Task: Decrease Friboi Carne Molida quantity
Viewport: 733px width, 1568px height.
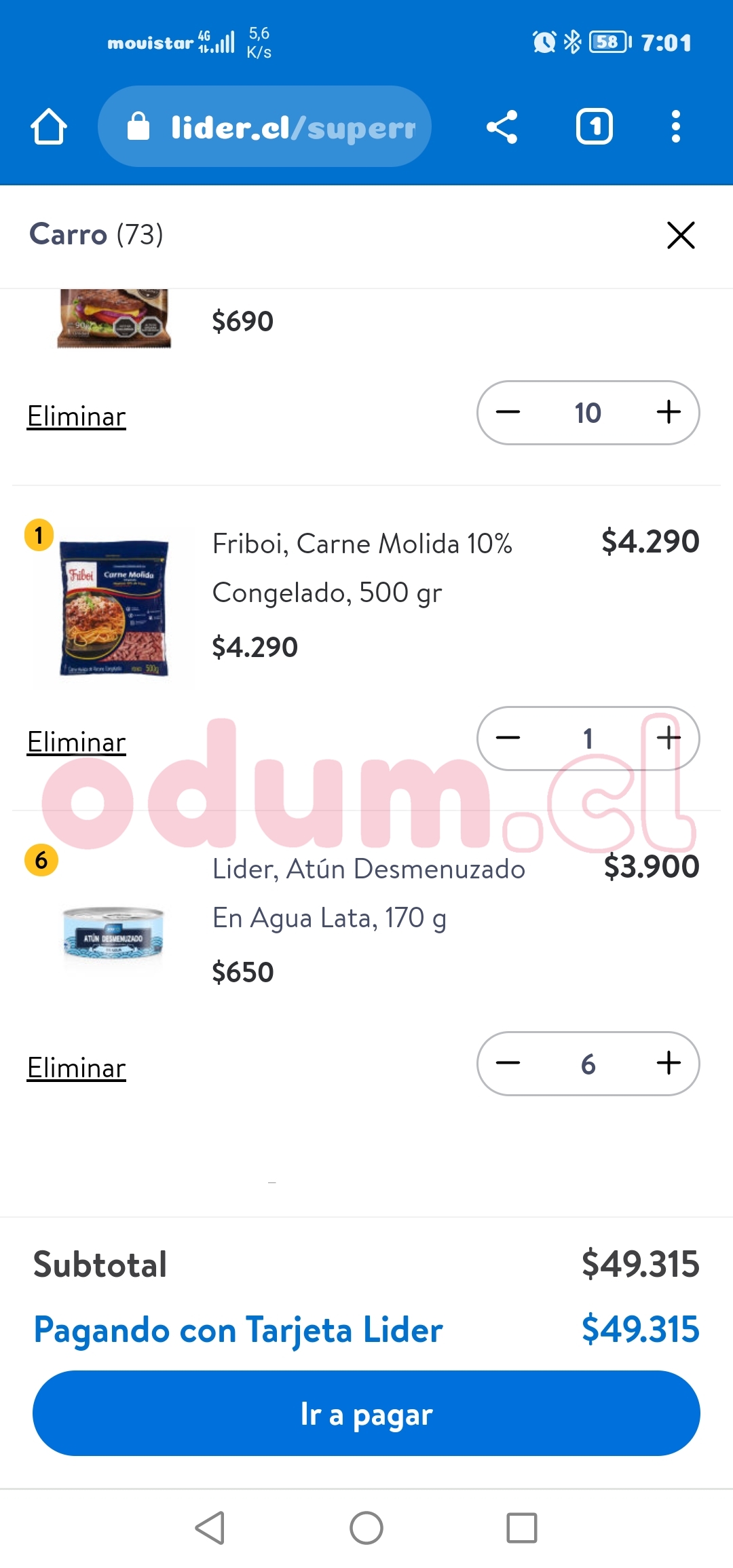Action: pos(508,738)
